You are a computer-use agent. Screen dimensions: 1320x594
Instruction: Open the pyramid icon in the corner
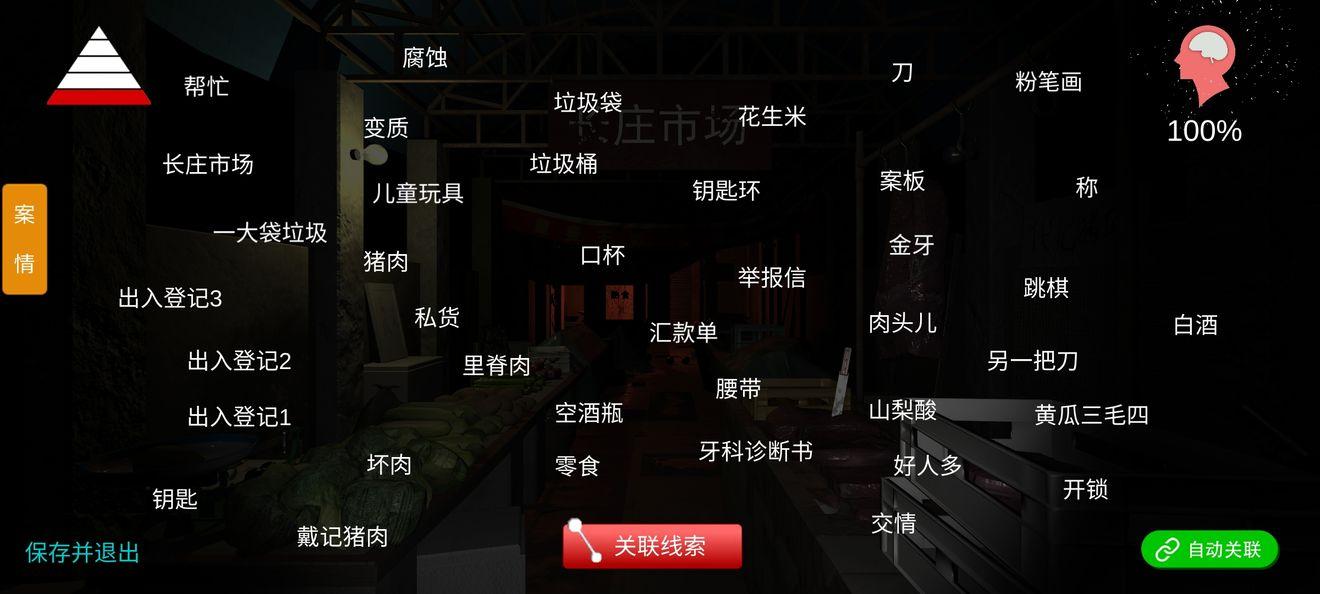98,66
